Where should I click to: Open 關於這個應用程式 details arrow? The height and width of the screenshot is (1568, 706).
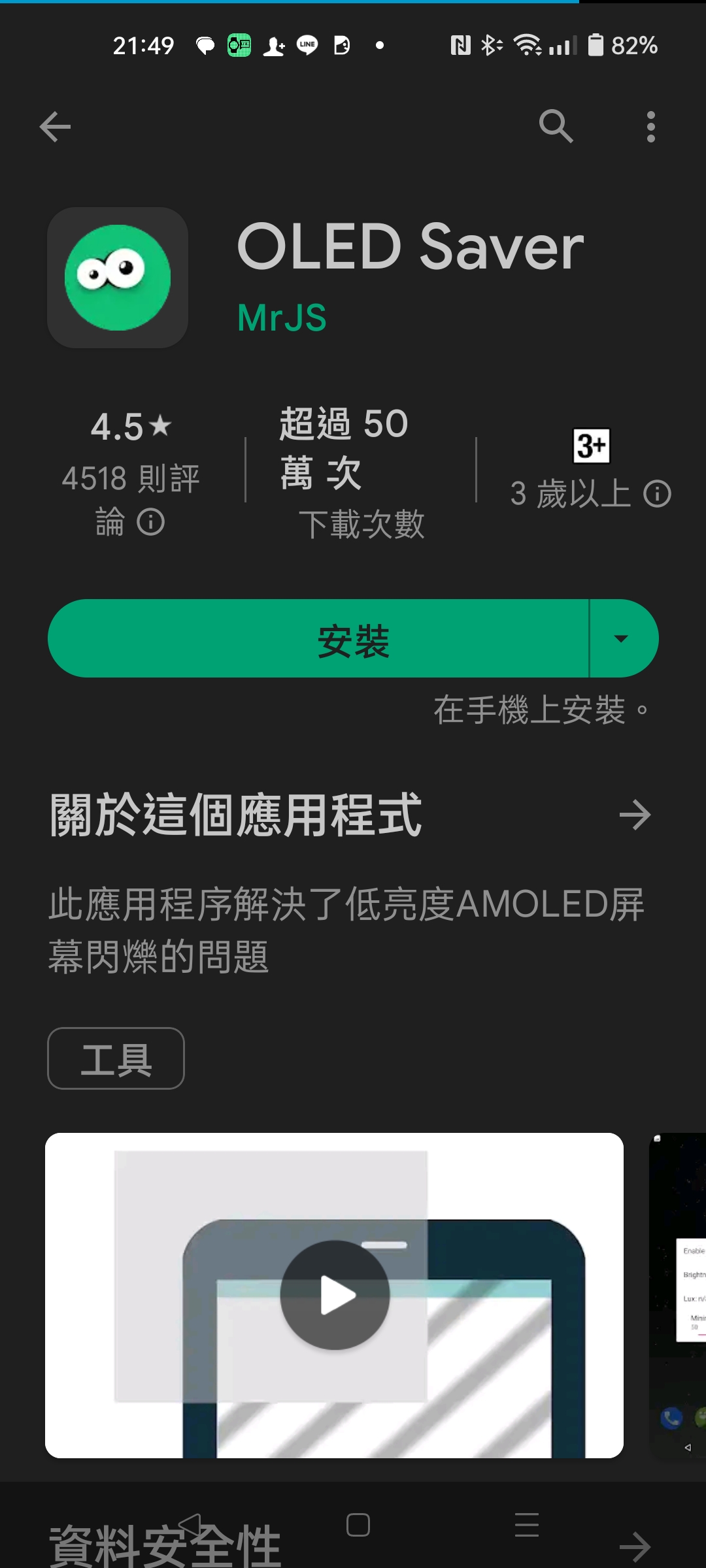[x=635, y=815]
